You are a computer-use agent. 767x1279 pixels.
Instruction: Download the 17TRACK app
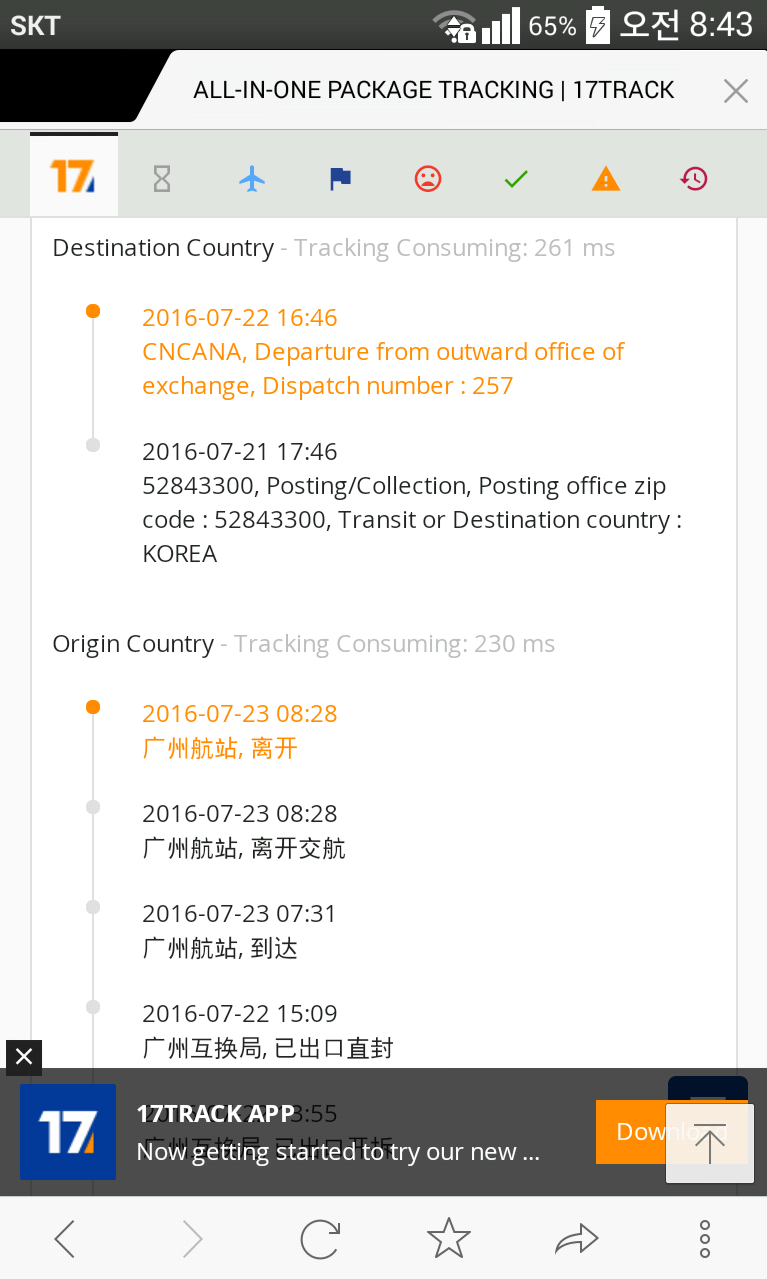[632, 1131]
